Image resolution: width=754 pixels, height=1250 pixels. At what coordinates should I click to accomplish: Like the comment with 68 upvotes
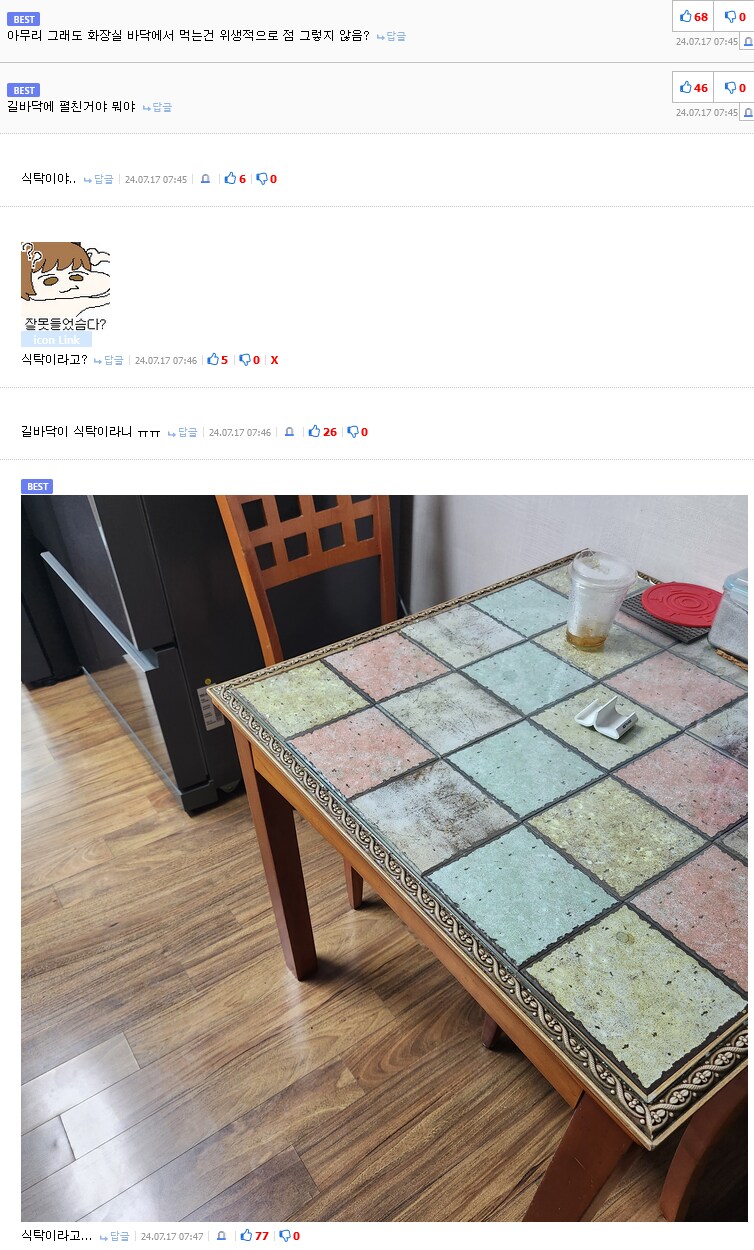[x=692, y=17]
